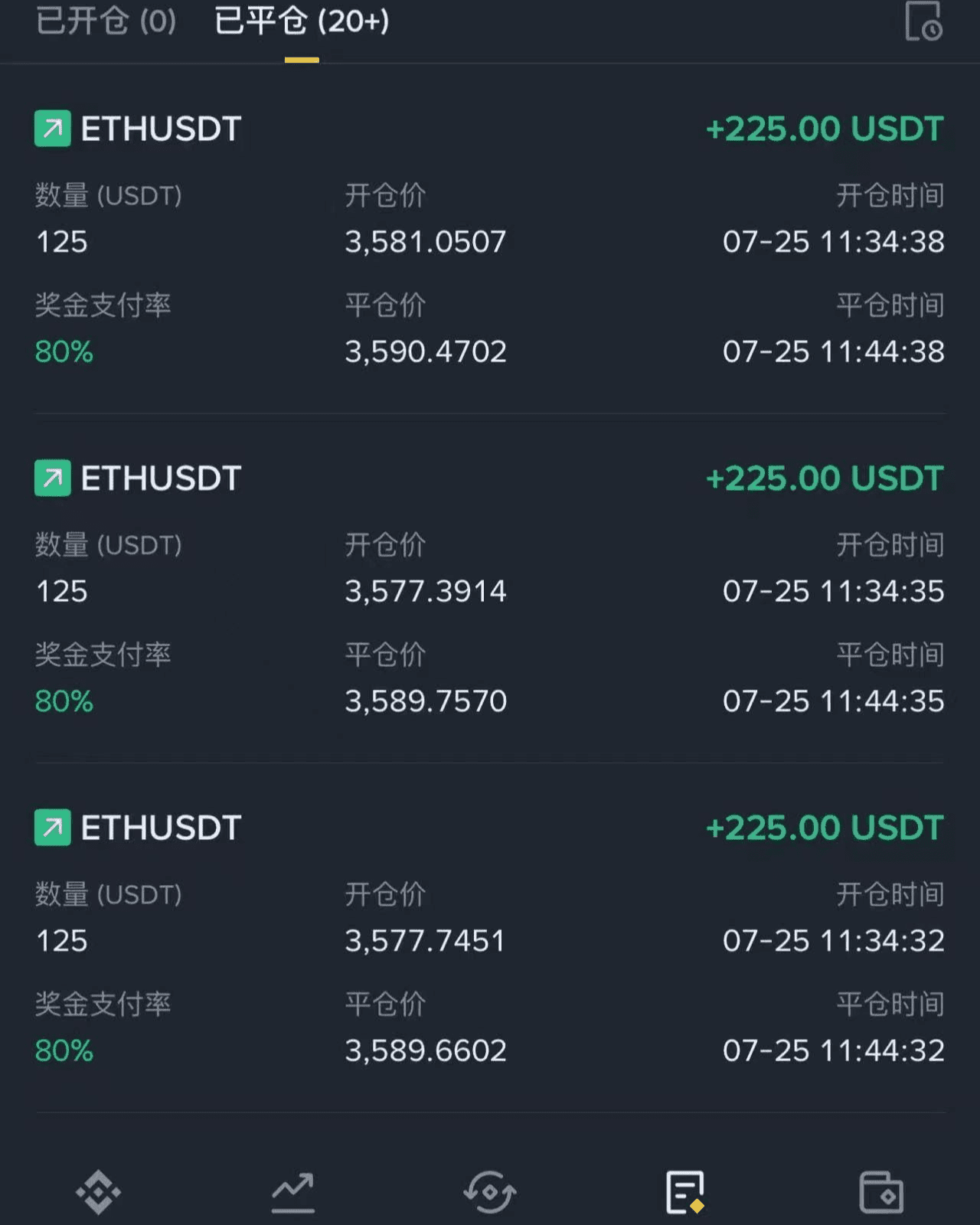
Task: Go to the home tab in bottom bar
Action: pos(98,1191)
